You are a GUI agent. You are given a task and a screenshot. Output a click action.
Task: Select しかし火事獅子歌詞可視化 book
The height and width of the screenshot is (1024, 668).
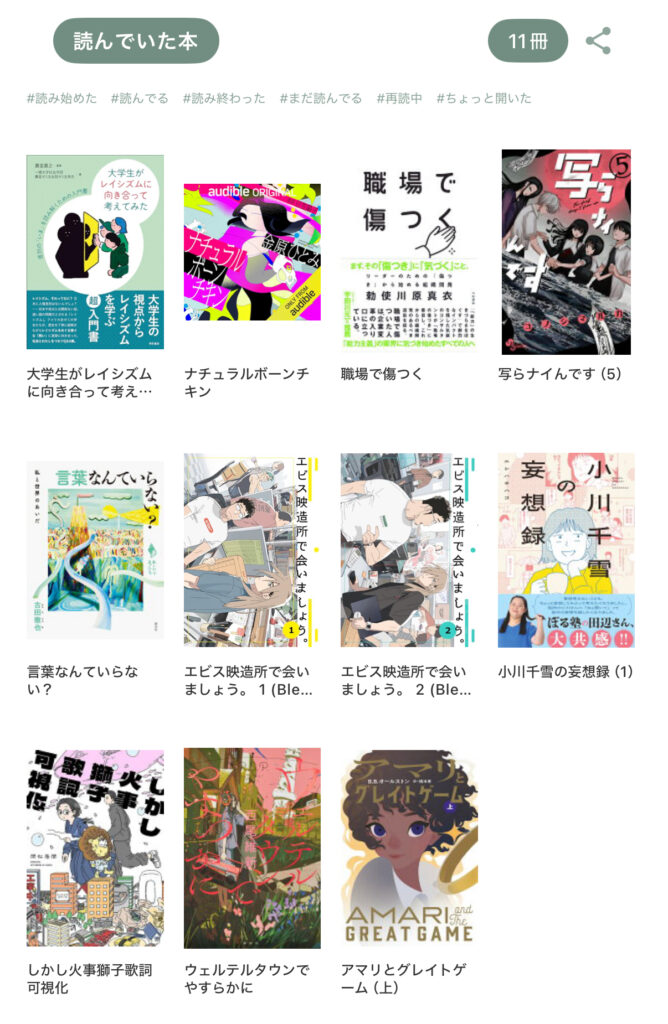coord(95,848)
